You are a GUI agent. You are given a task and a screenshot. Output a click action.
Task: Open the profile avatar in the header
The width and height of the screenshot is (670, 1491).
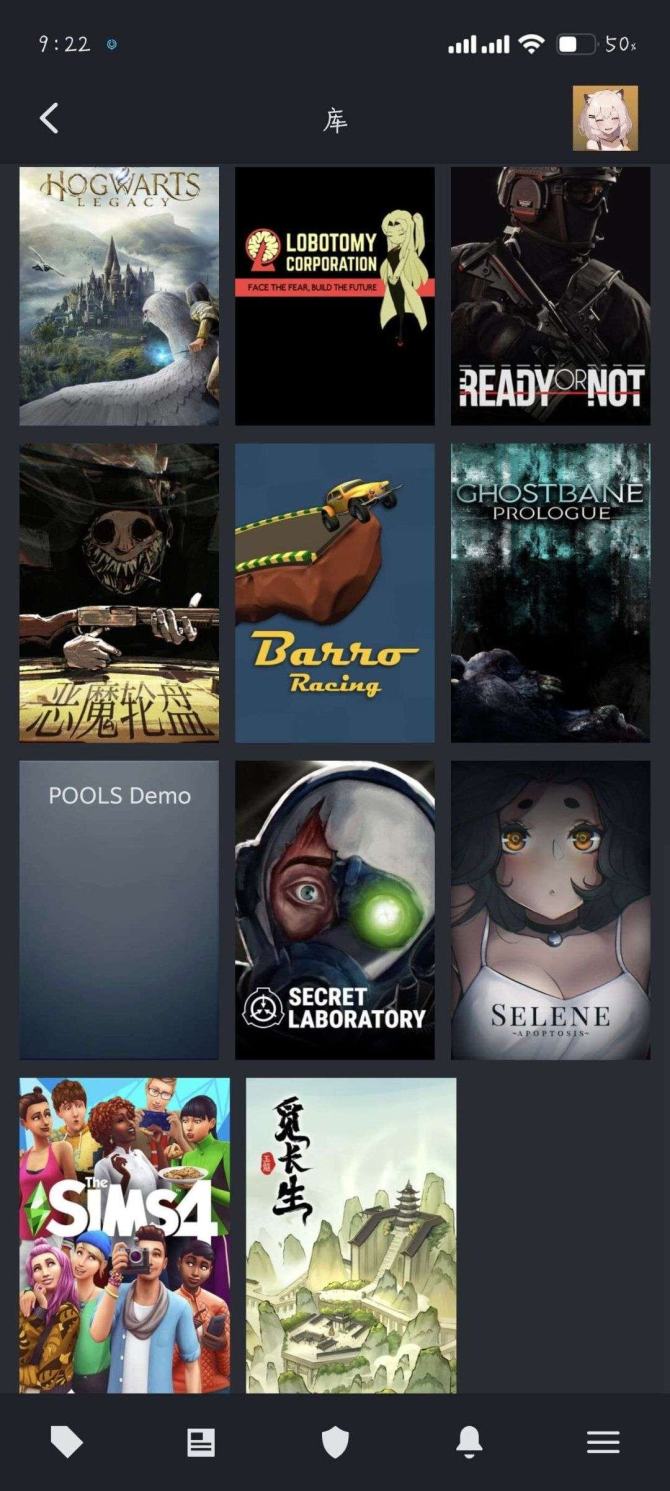[x=605, y=118]
